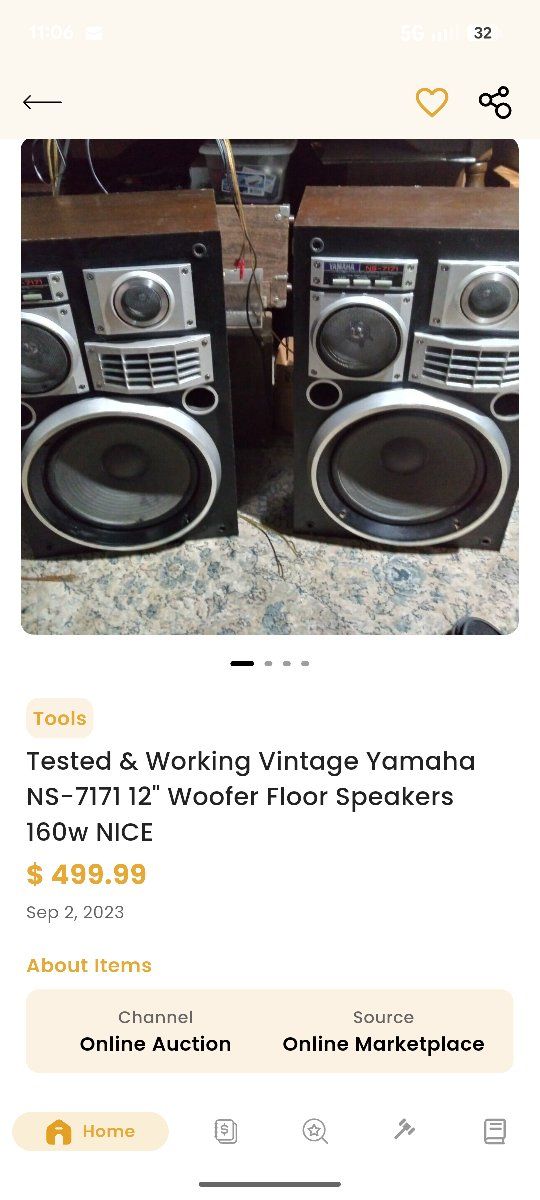Open the dollar price list tab
The height and width of the screenshot is (1200, 540).
pos(226,1131)
